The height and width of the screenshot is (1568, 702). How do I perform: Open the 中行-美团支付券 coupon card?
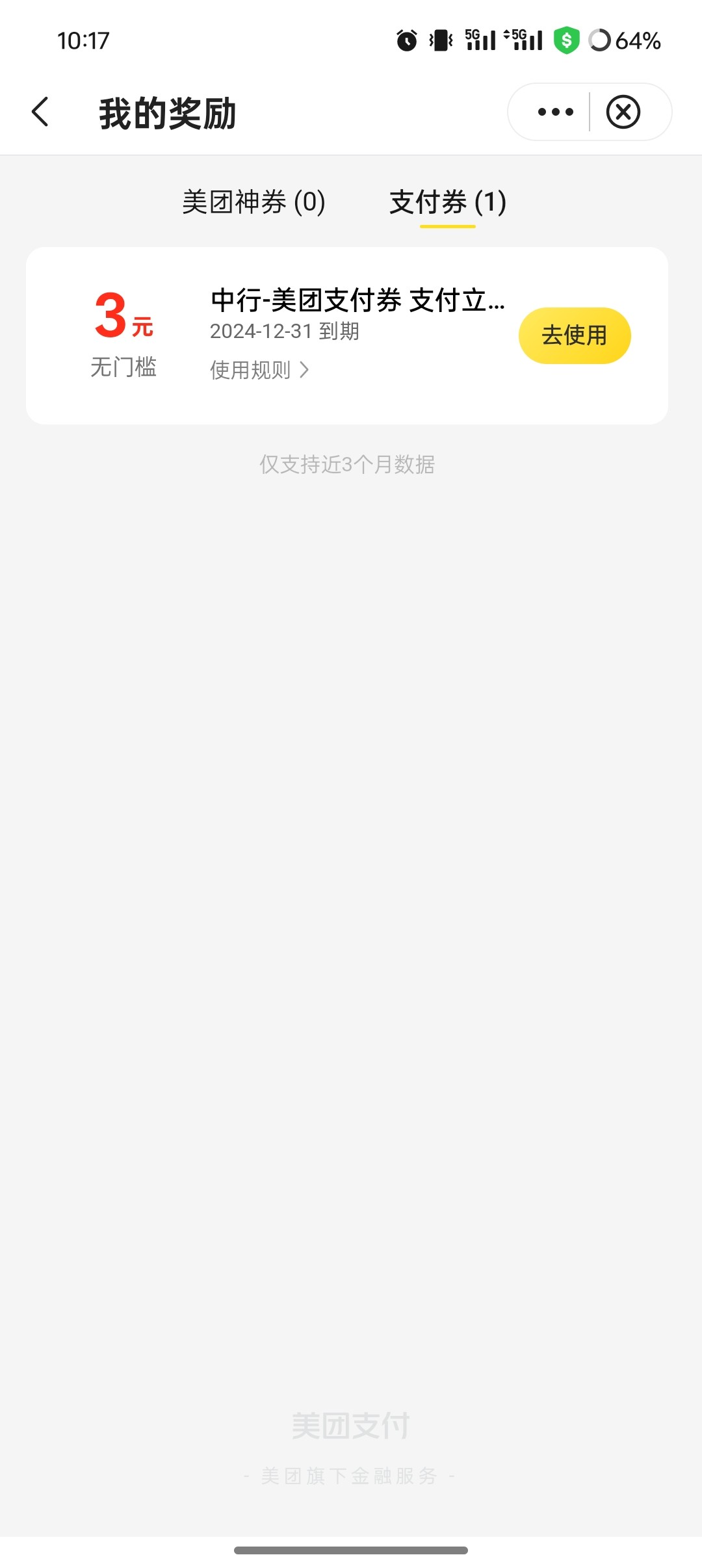[347, 335]
